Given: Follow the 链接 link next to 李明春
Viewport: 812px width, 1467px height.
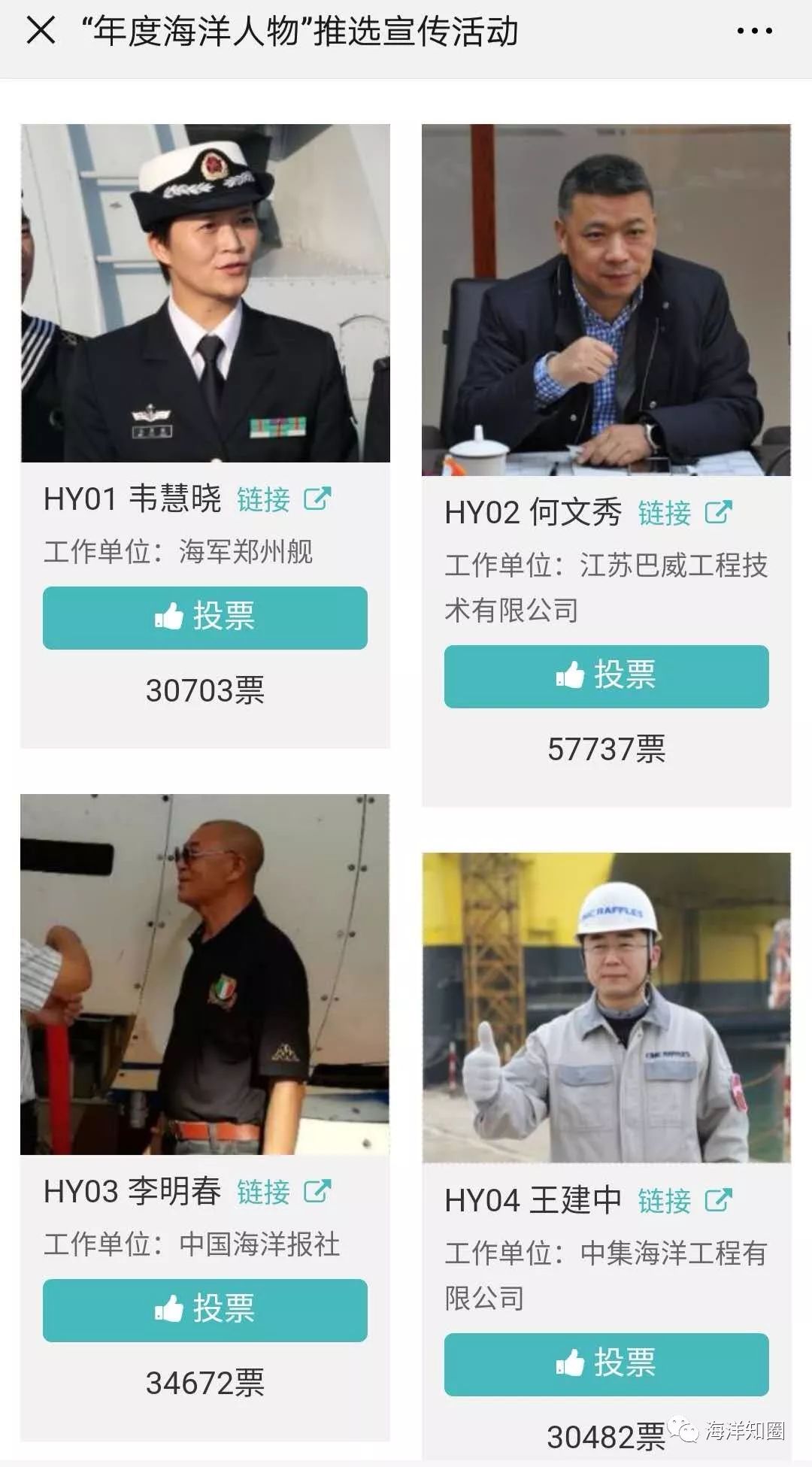Looking at the screenshot, I should pos(283,1192).
